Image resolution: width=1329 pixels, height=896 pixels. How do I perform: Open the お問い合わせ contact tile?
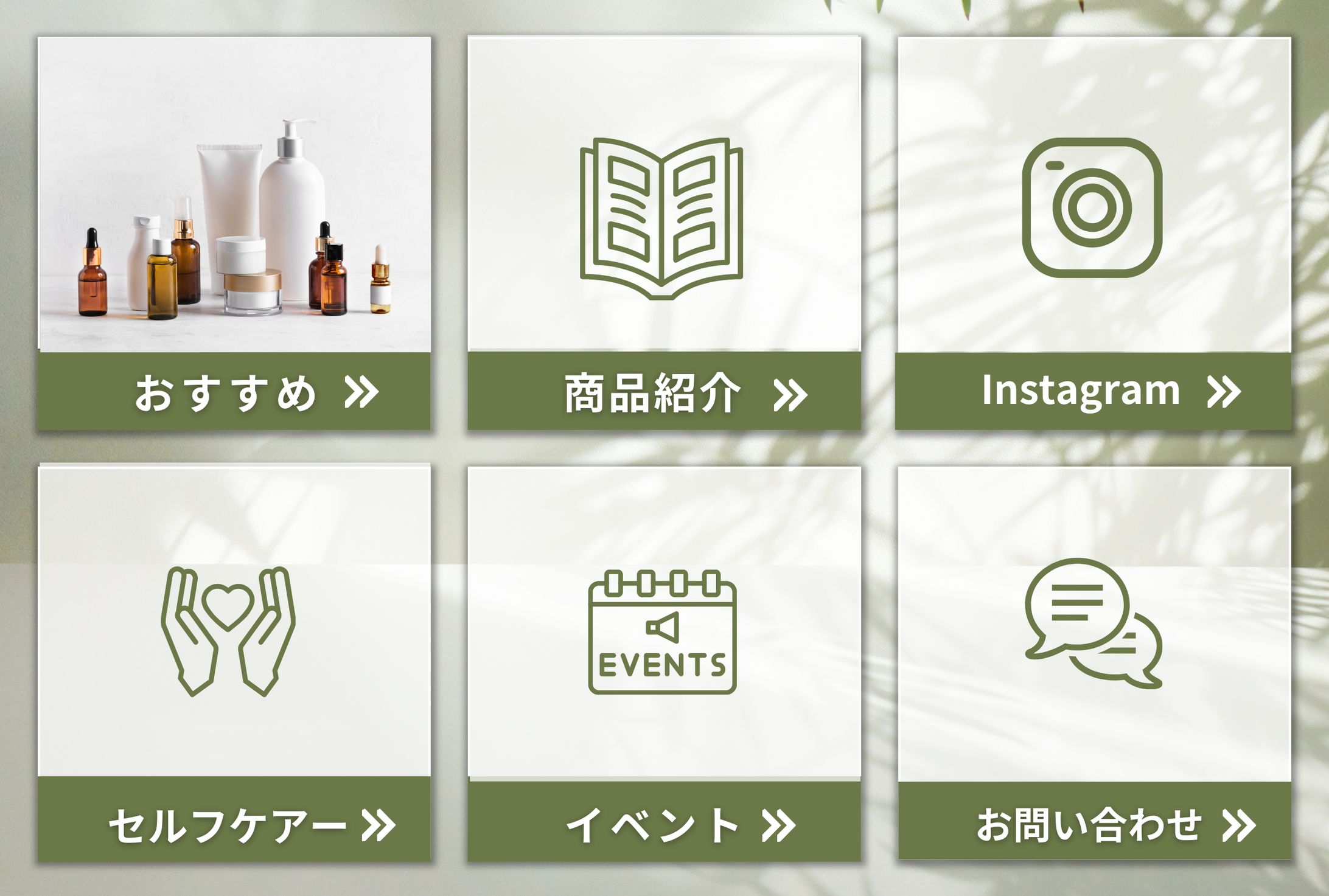1094,663
